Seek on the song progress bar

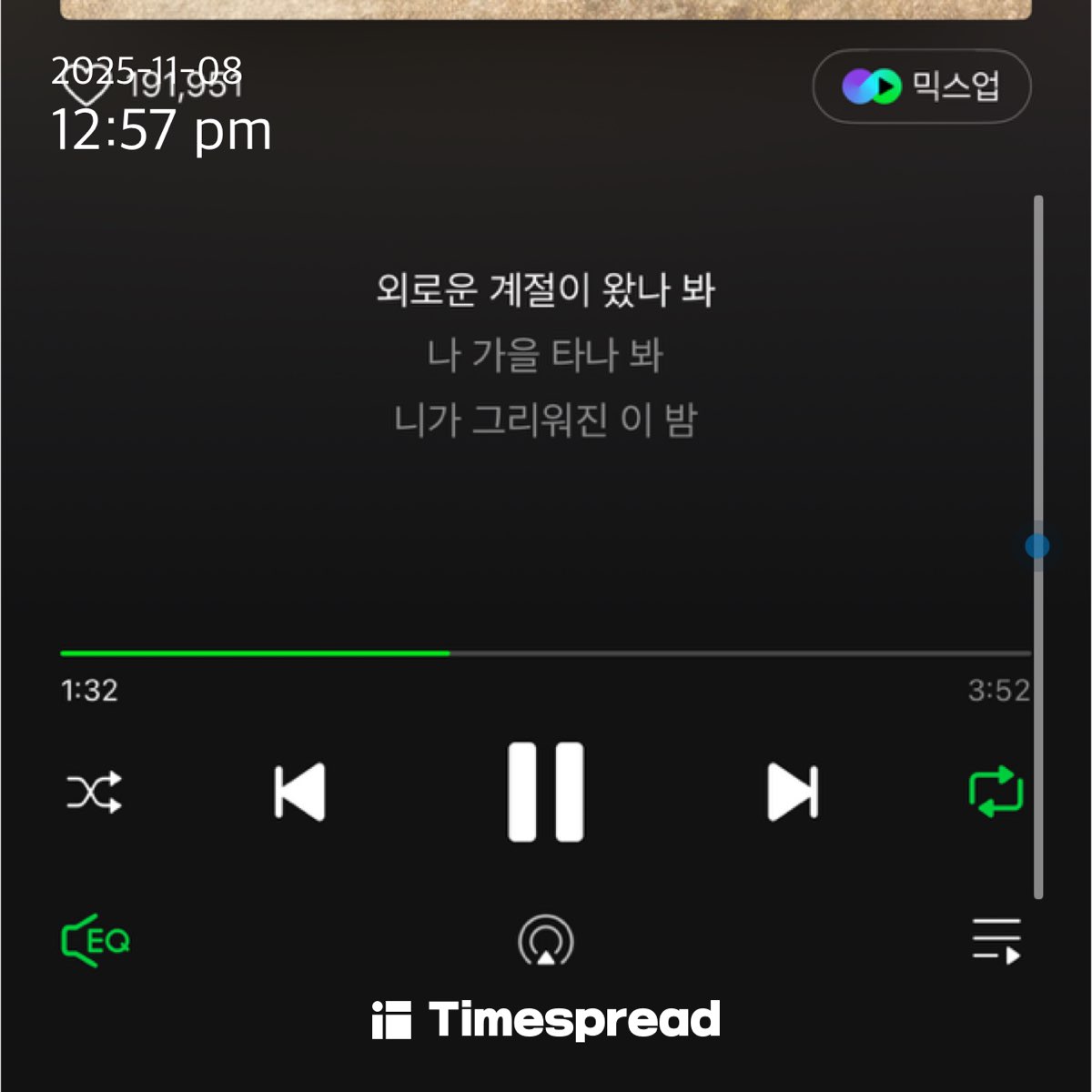click(546, 653)
